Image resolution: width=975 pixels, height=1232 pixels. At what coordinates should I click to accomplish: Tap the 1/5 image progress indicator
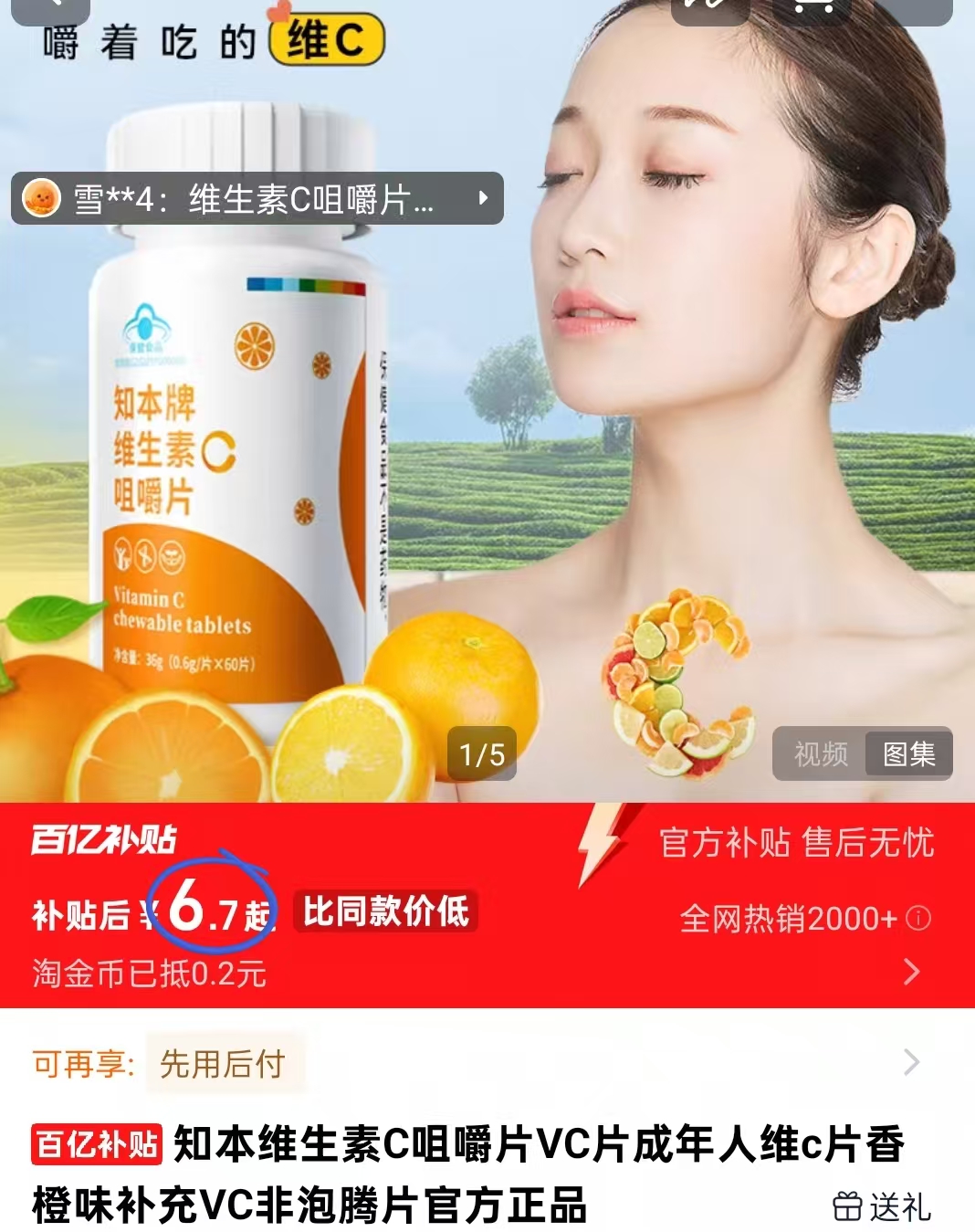click(x=482, y=755)
